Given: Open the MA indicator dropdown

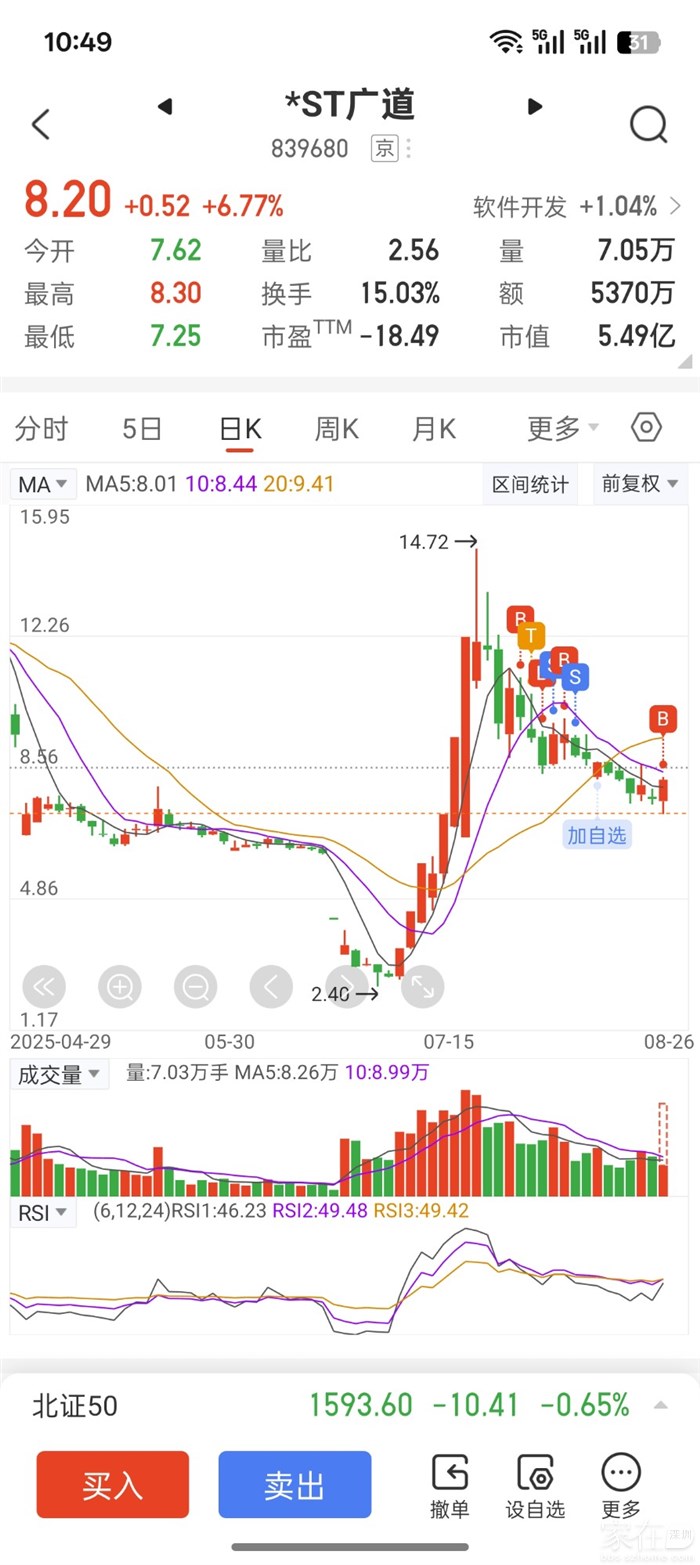Looking at the screenshot, I should point(43,485).
